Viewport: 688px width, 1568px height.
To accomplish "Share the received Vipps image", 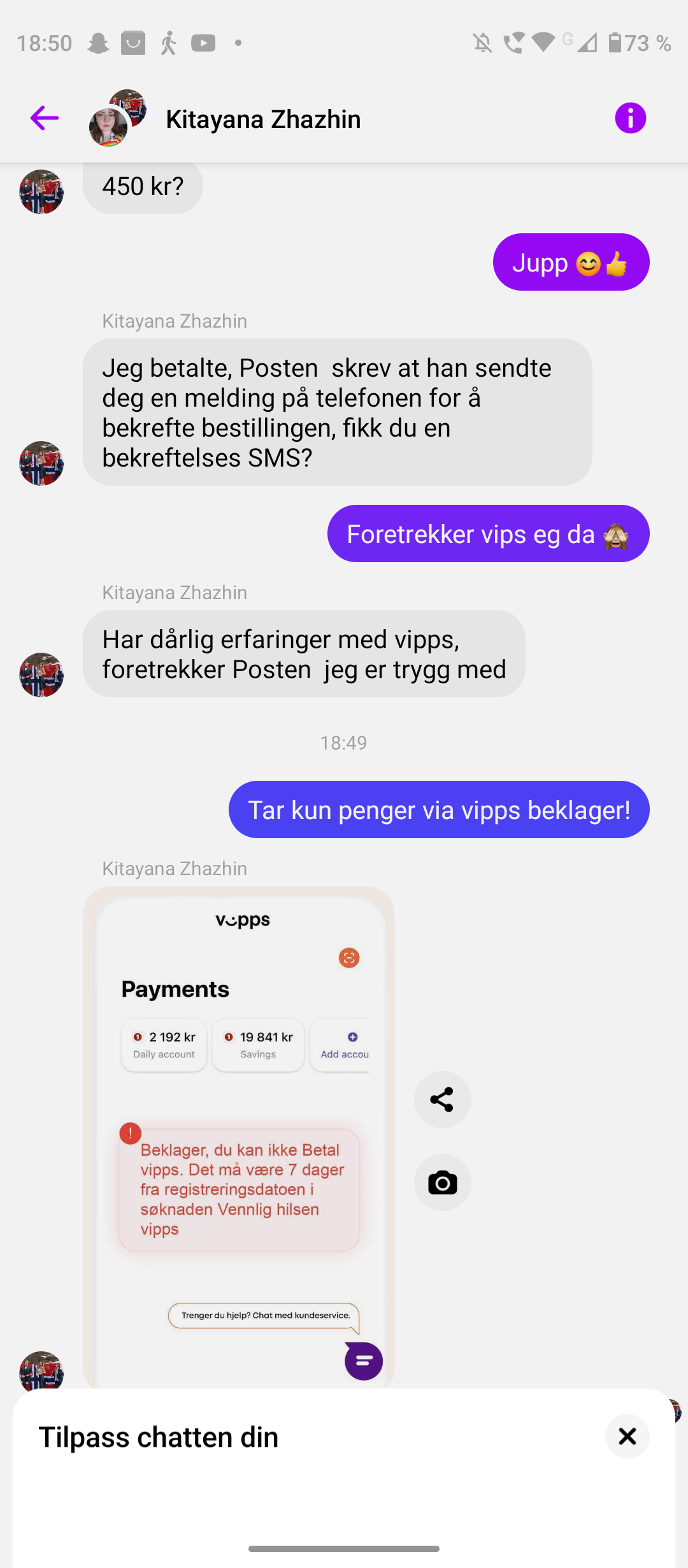I will point(442,1100).
